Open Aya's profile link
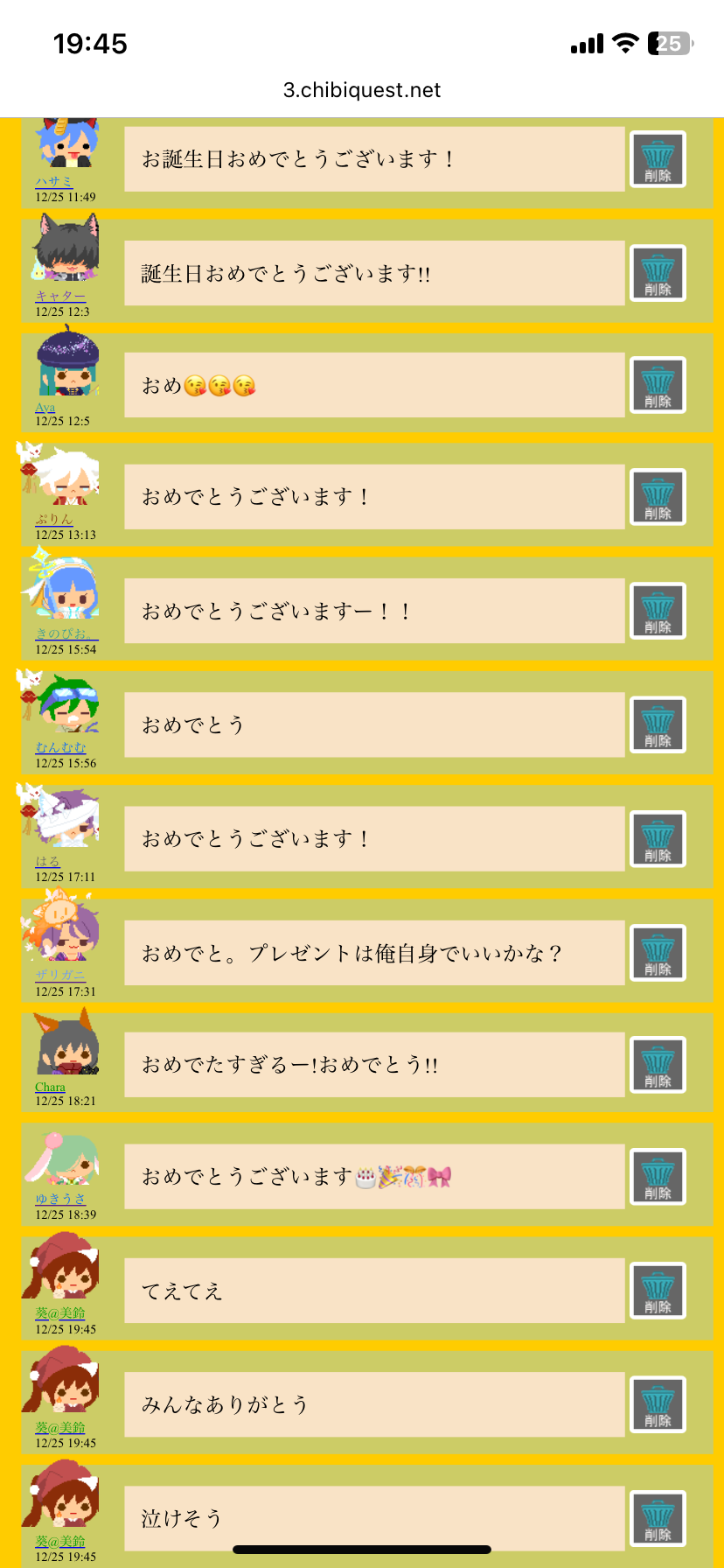 click(x=45, y=408)
